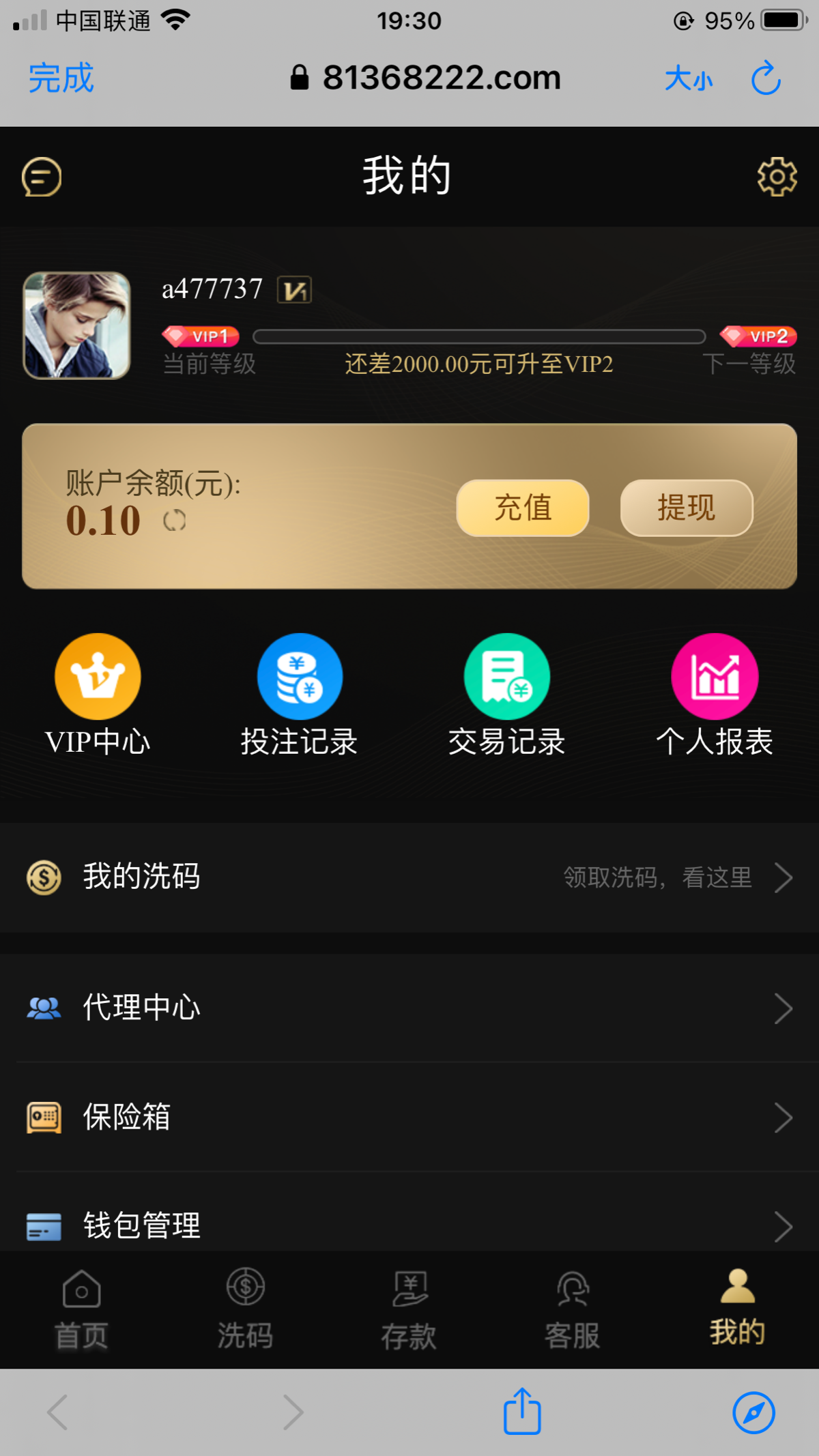This screenshot has width=819, height=1456.
Task: Switch to the 首页 home tab
Action: point(82,1310)
